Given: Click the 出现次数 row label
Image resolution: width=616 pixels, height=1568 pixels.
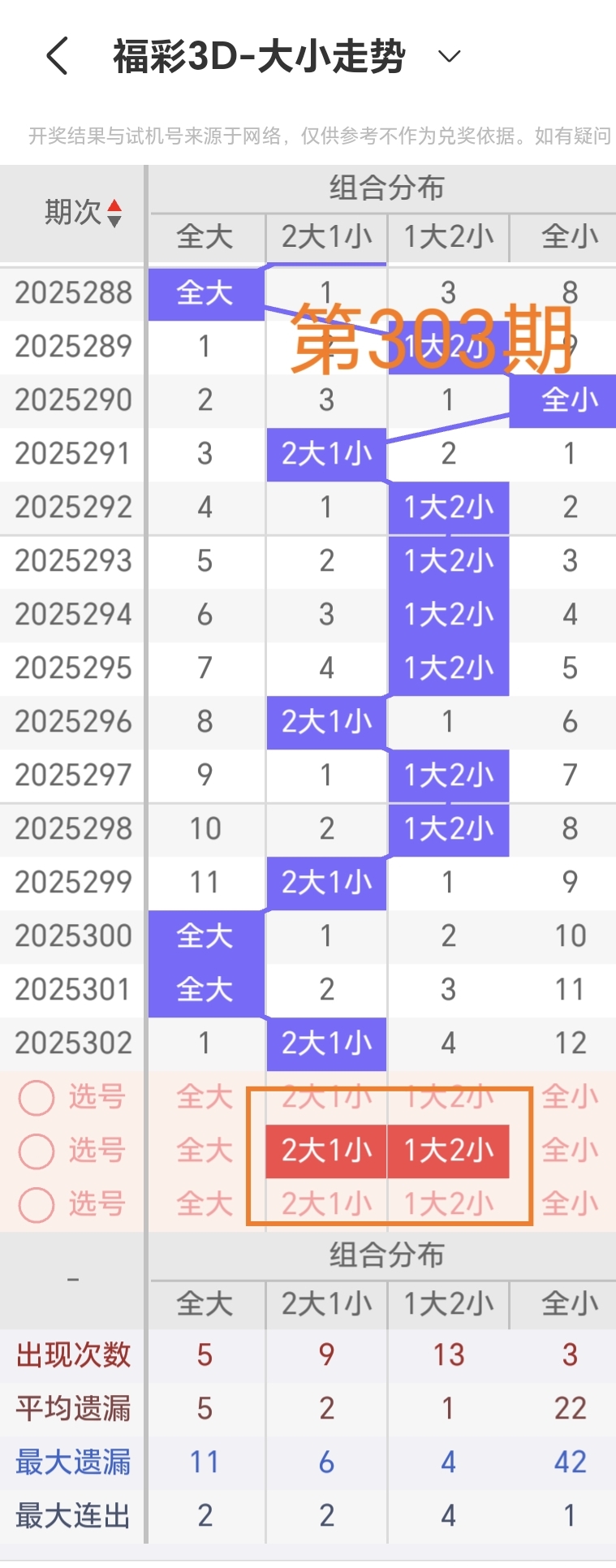Looking at the screenshot, I should 72,1354.
